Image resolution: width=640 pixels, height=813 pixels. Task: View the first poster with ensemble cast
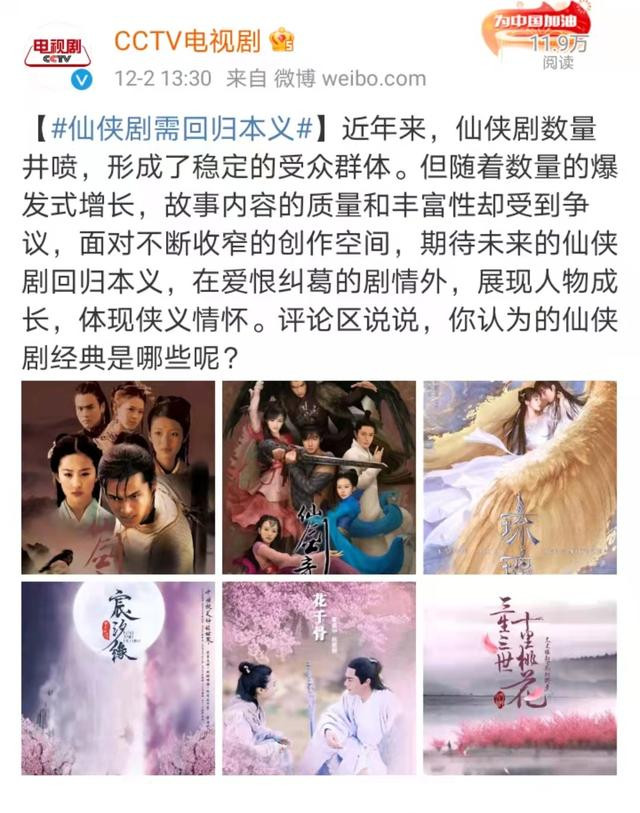[x=118, y=477]
